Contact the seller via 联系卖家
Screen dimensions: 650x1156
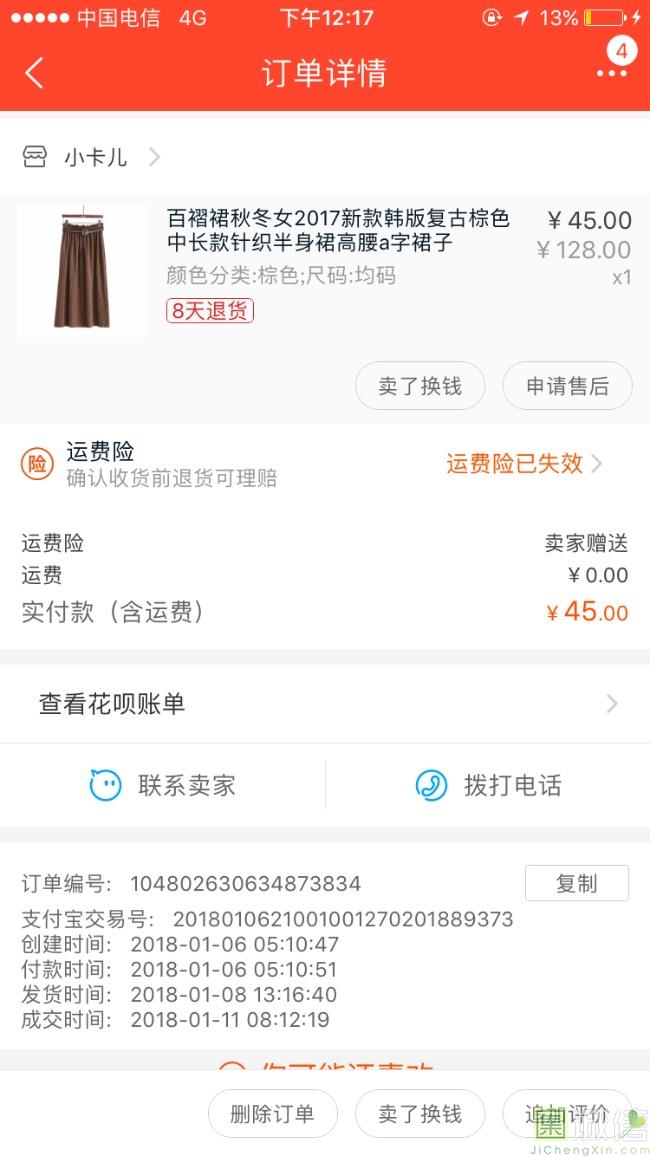[x=163, y=786]
